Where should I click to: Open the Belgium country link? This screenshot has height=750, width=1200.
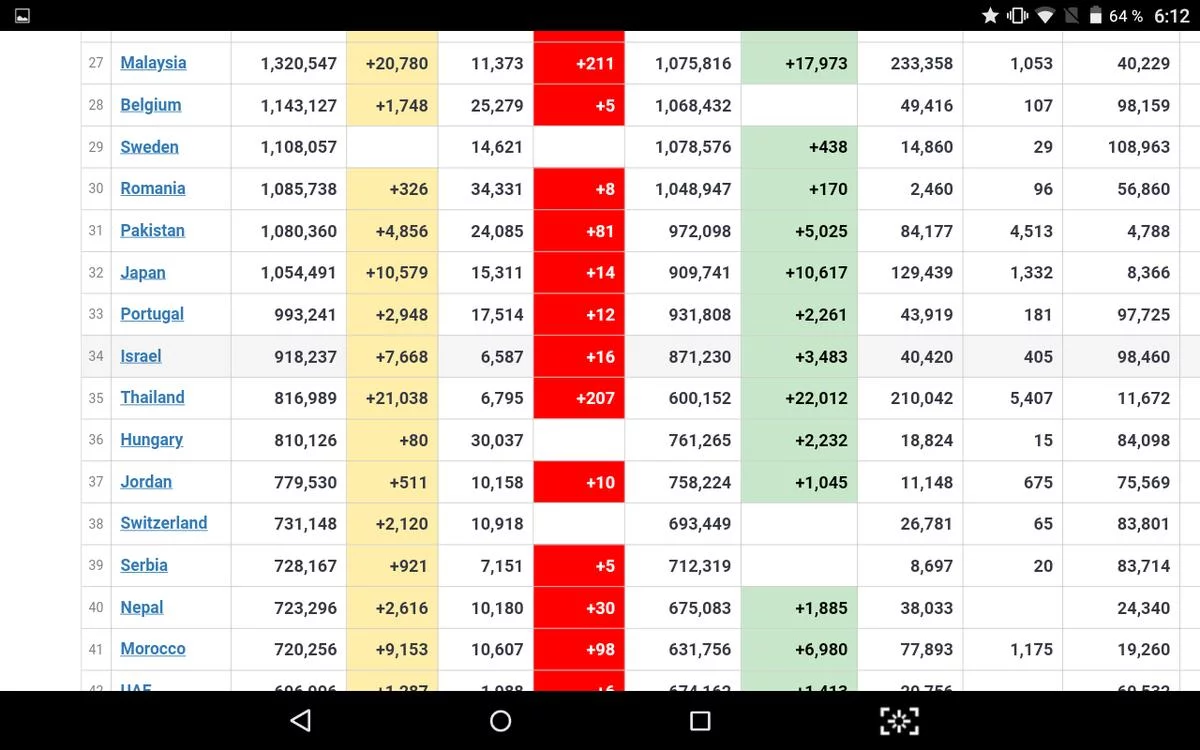150,105
